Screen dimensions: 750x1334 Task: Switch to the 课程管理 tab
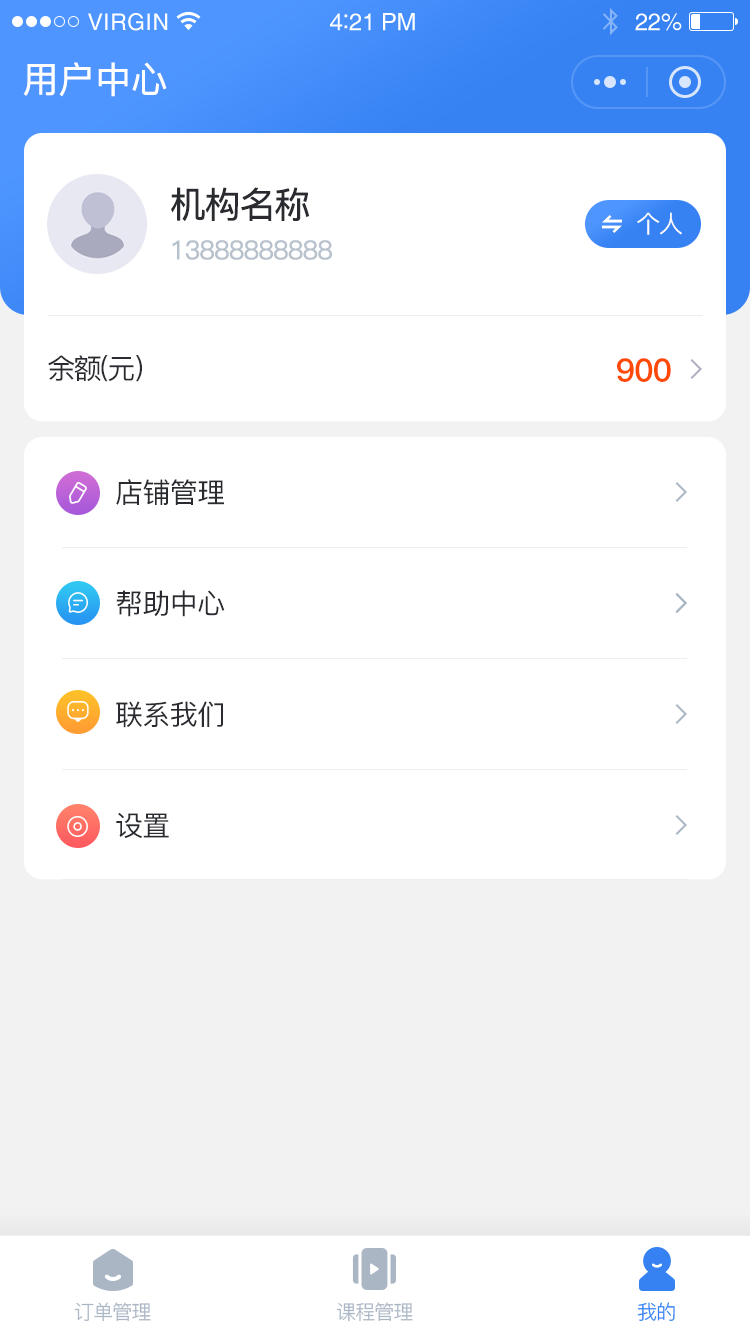pyautogui.click(x=375, y=1285)
